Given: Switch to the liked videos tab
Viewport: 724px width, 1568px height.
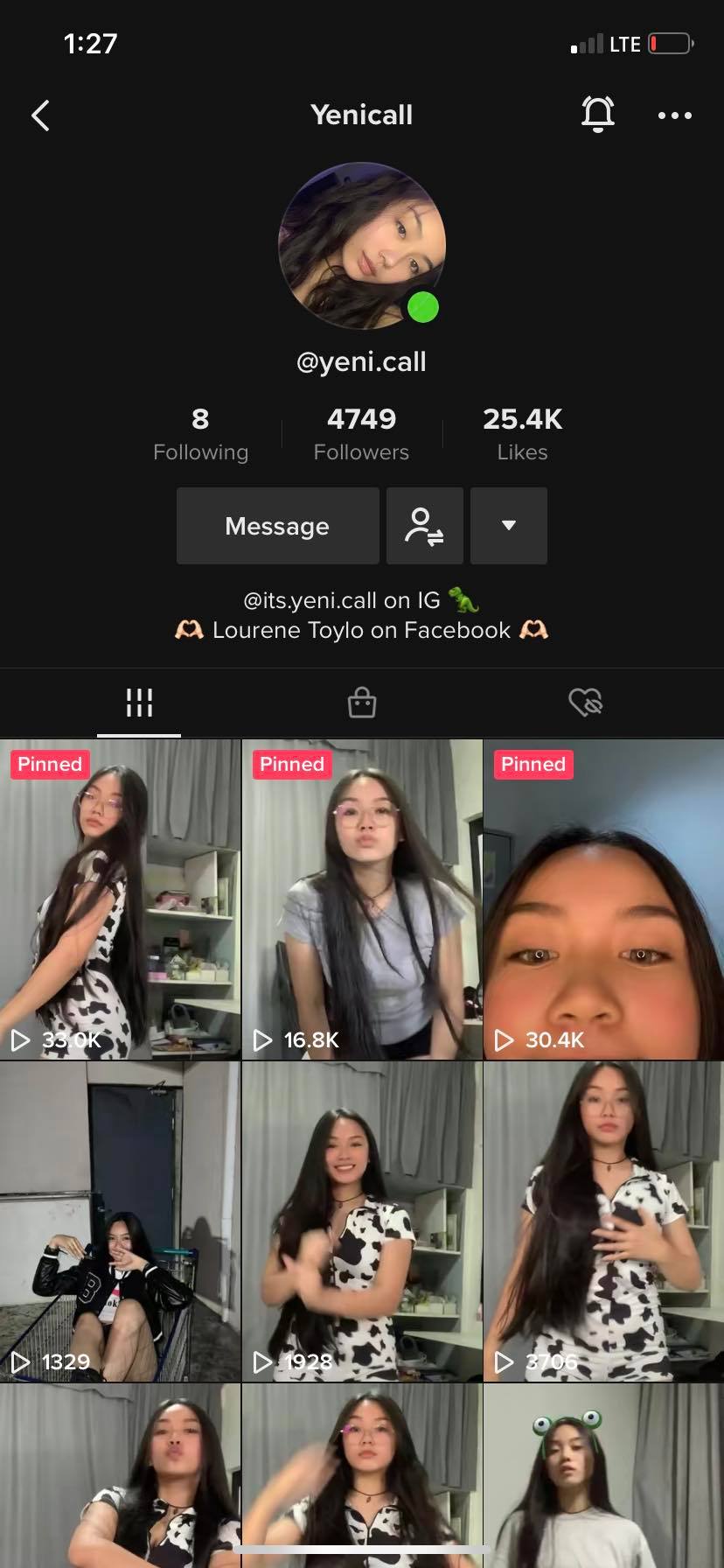Looking at the screenshot, I should click(x=585, y=702).
